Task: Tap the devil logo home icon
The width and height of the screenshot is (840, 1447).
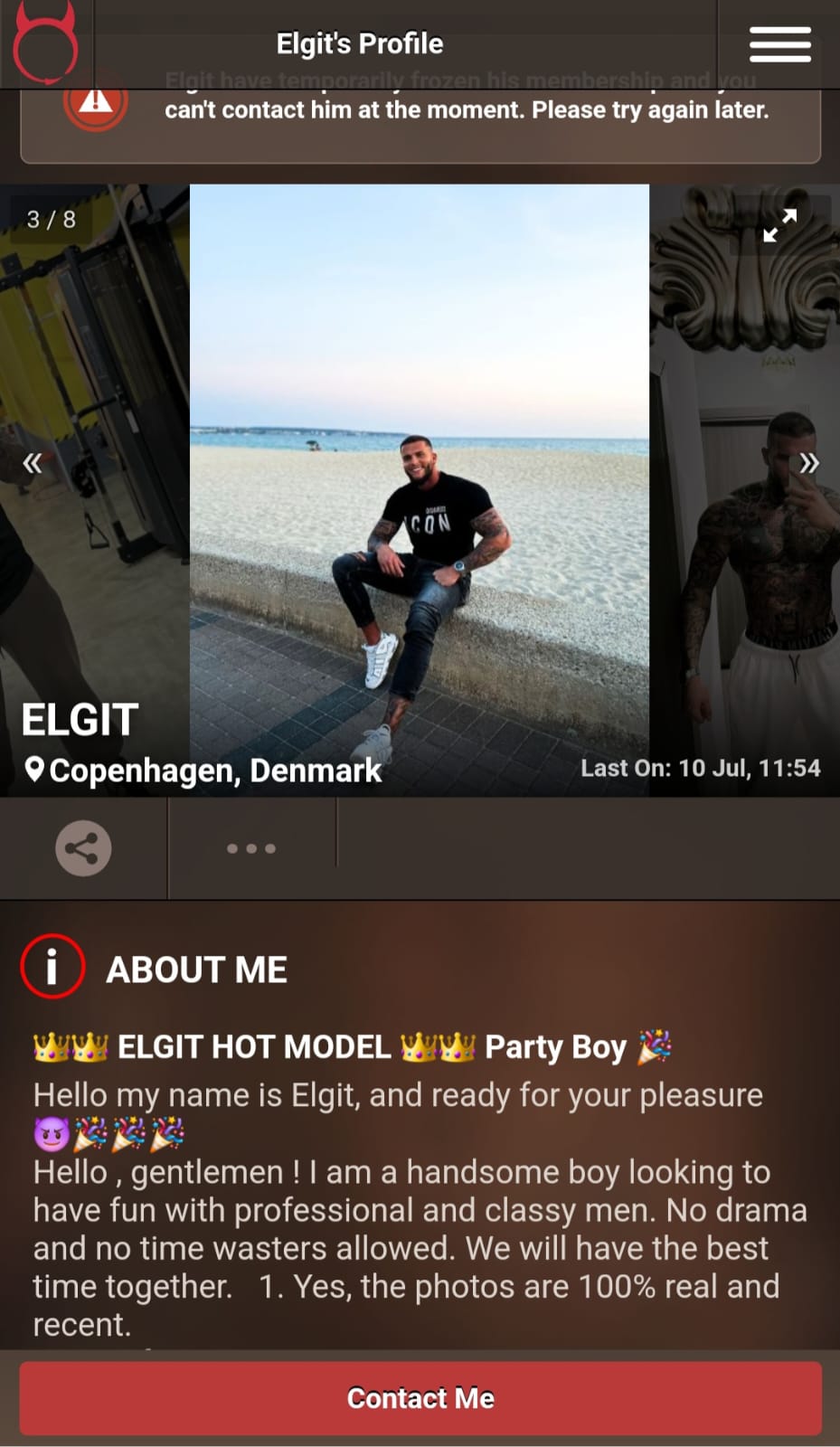Action: click(x=45, y=43)
